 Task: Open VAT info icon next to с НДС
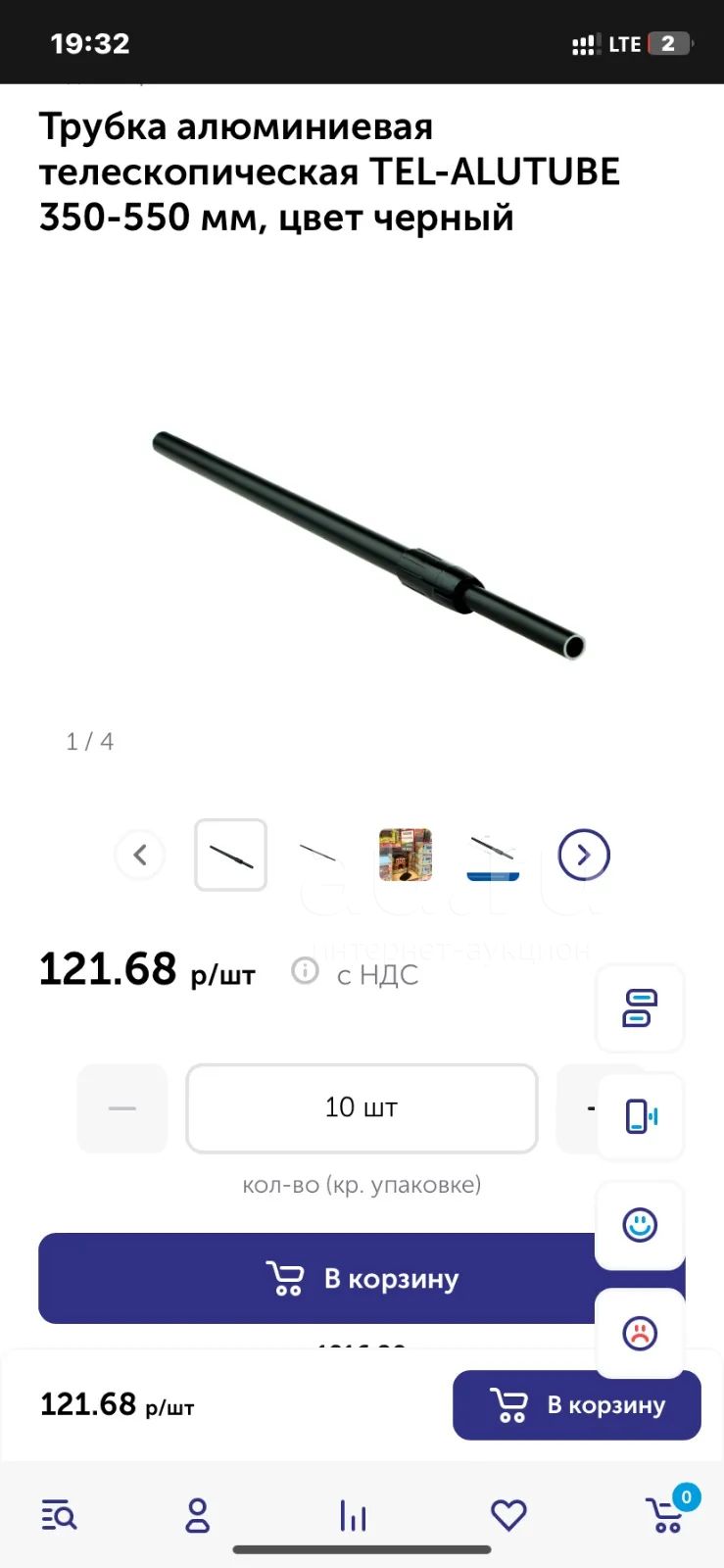(x=305, y=971)
